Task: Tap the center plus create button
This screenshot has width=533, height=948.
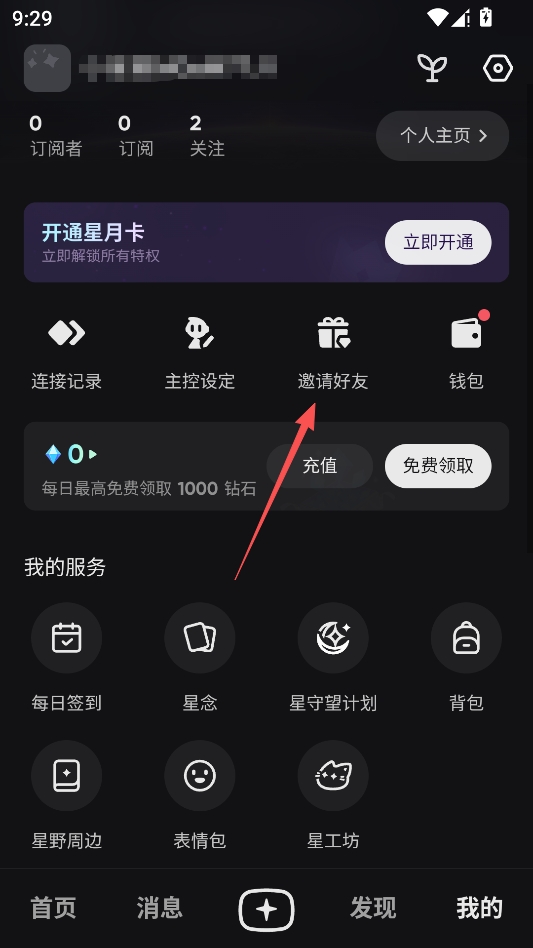Action: point(266,910)
